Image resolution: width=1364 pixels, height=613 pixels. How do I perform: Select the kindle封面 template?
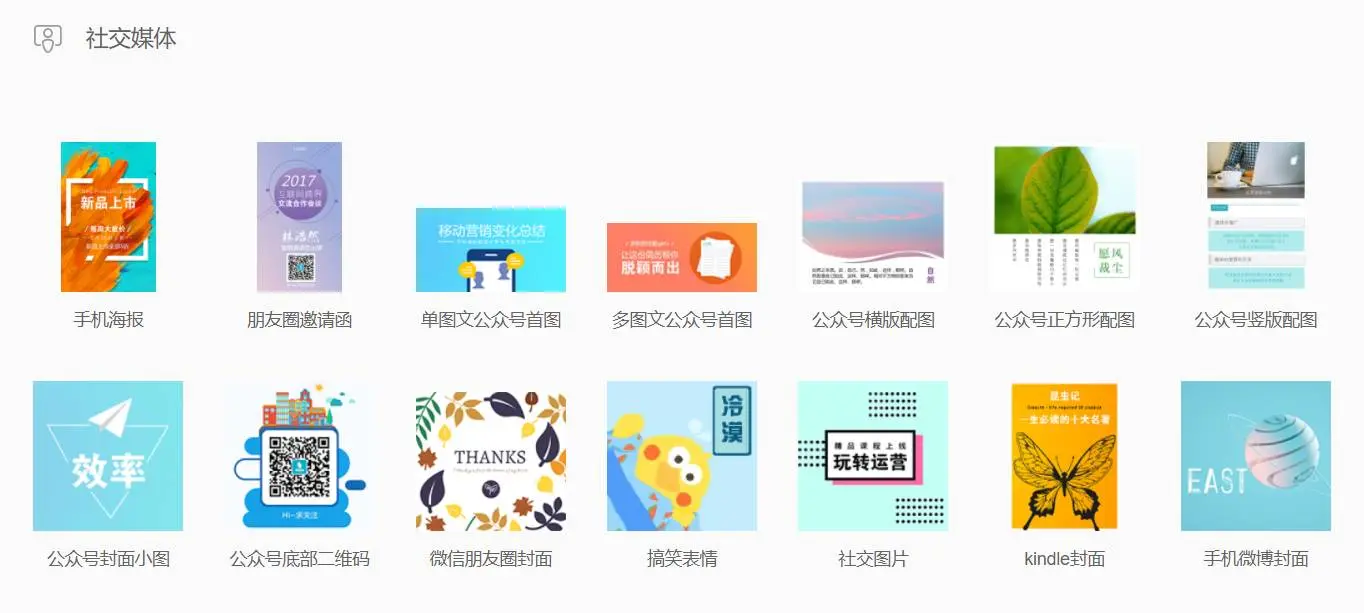coord(1064,455)
